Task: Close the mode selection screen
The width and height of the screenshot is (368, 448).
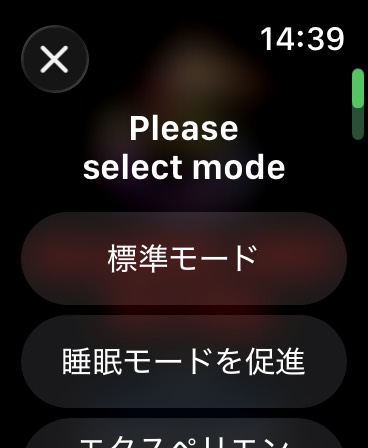Action: click(55, 59)
